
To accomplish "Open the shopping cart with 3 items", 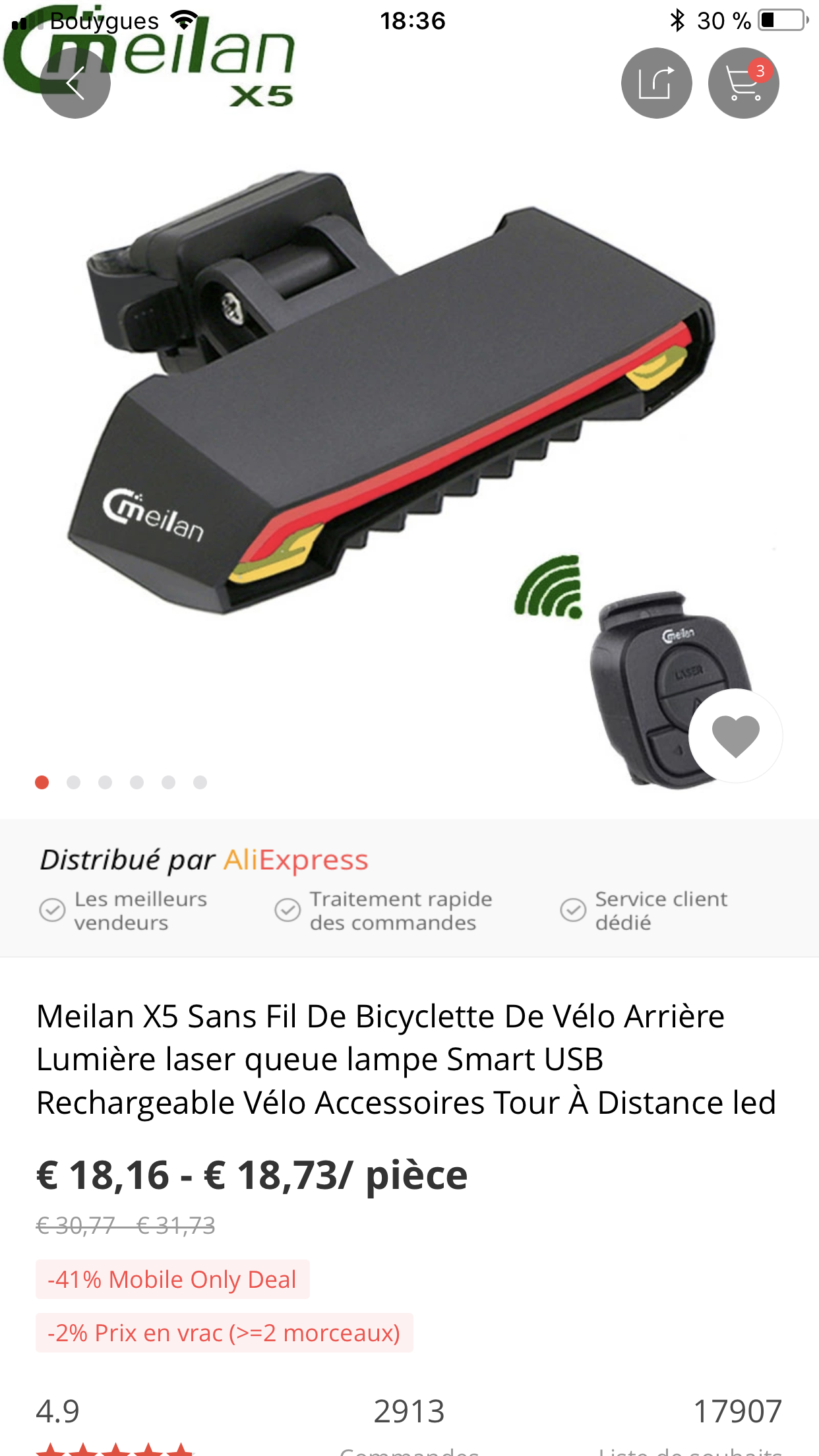I will 743,83.
